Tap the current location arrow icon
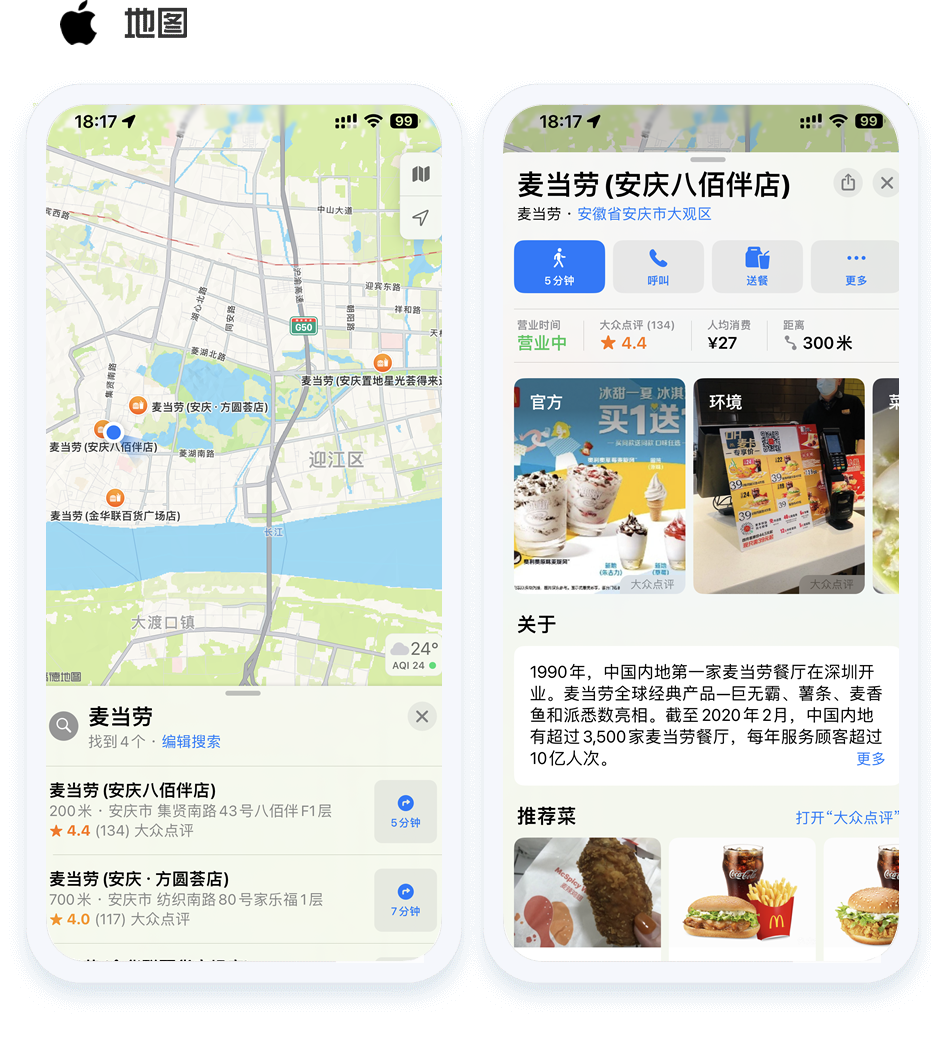 tap(420, 218)
